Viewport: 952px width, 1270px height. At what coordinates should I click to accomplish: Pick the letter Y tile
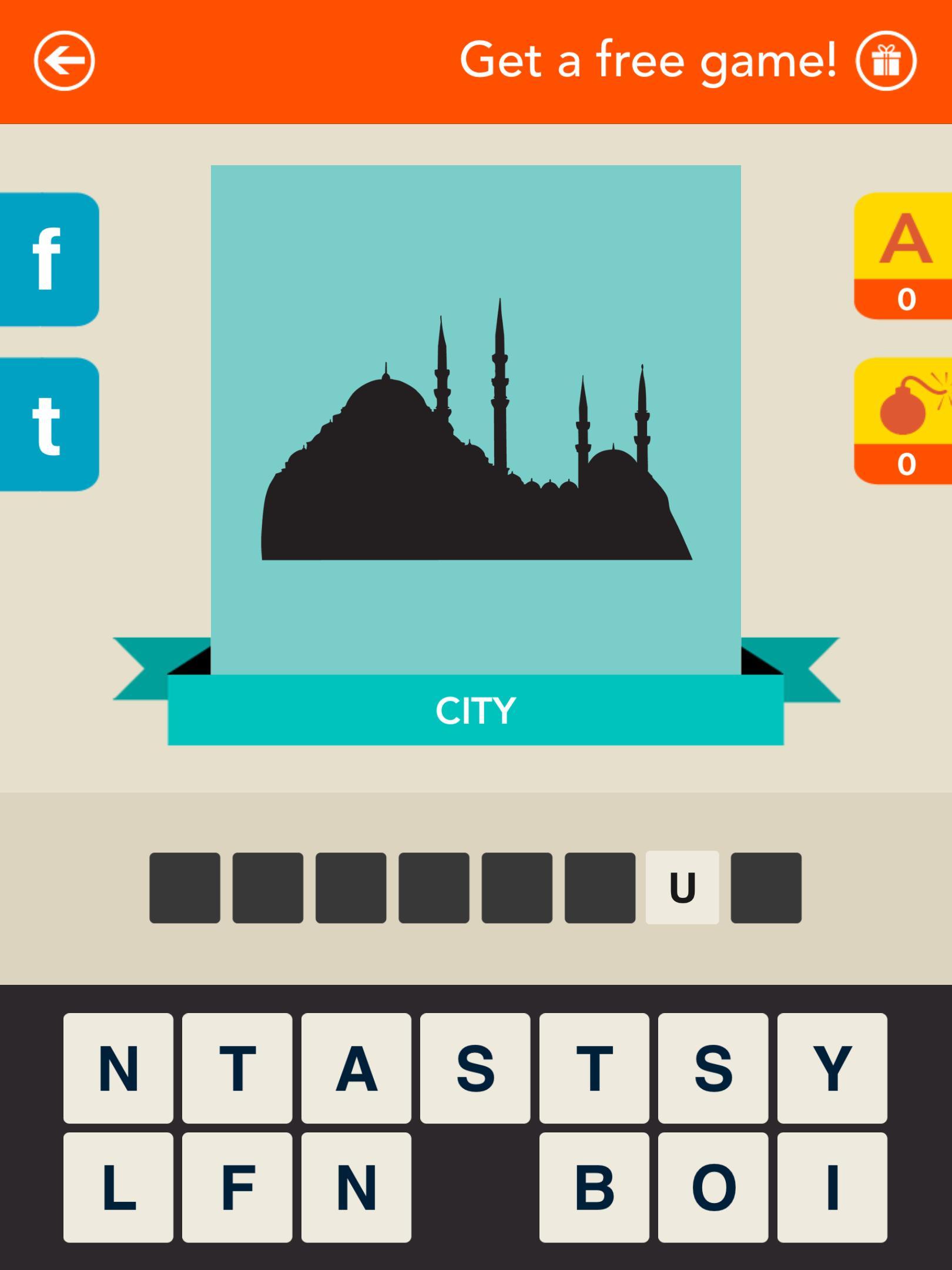click(x=832, y=1068)
